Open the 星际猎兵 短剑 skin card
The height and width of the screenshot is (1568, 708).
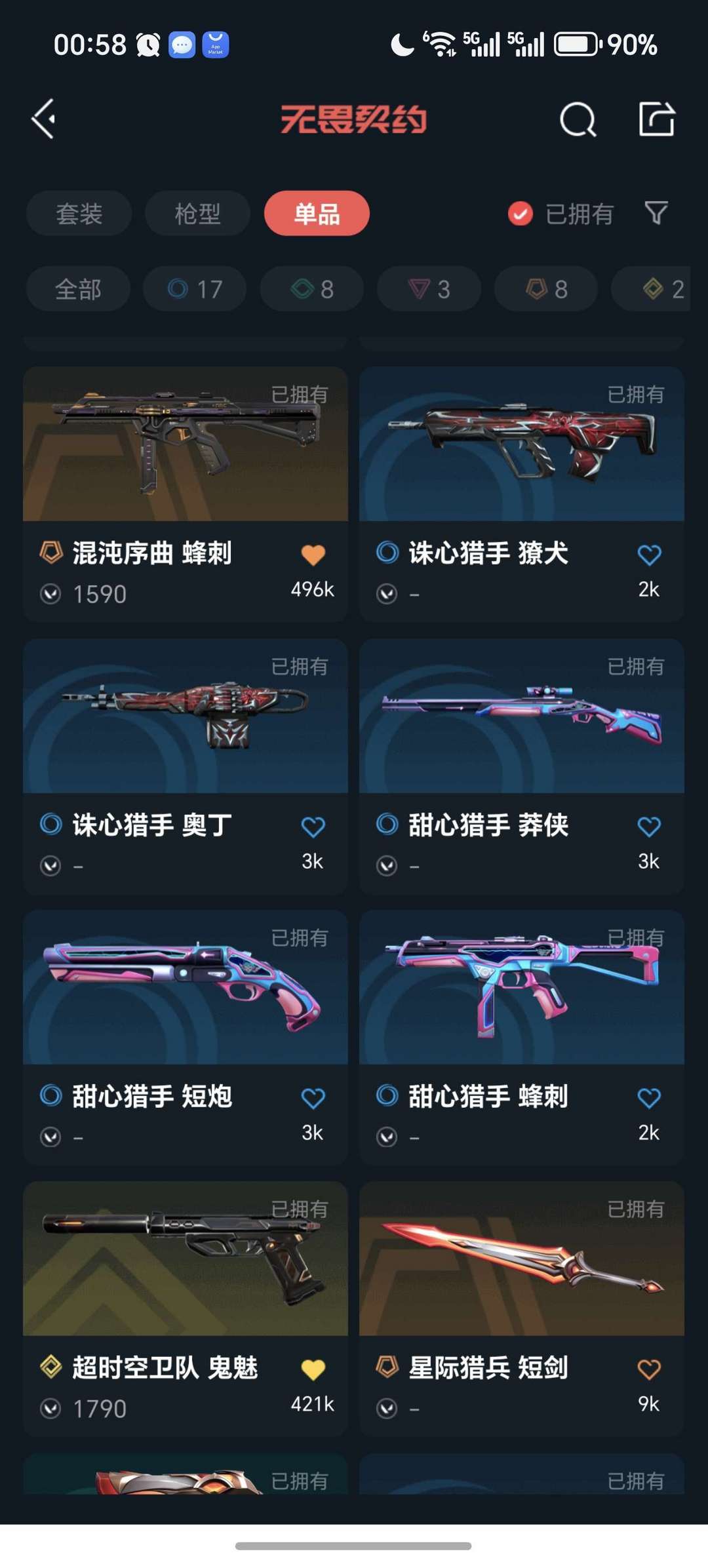[522, 1309]
